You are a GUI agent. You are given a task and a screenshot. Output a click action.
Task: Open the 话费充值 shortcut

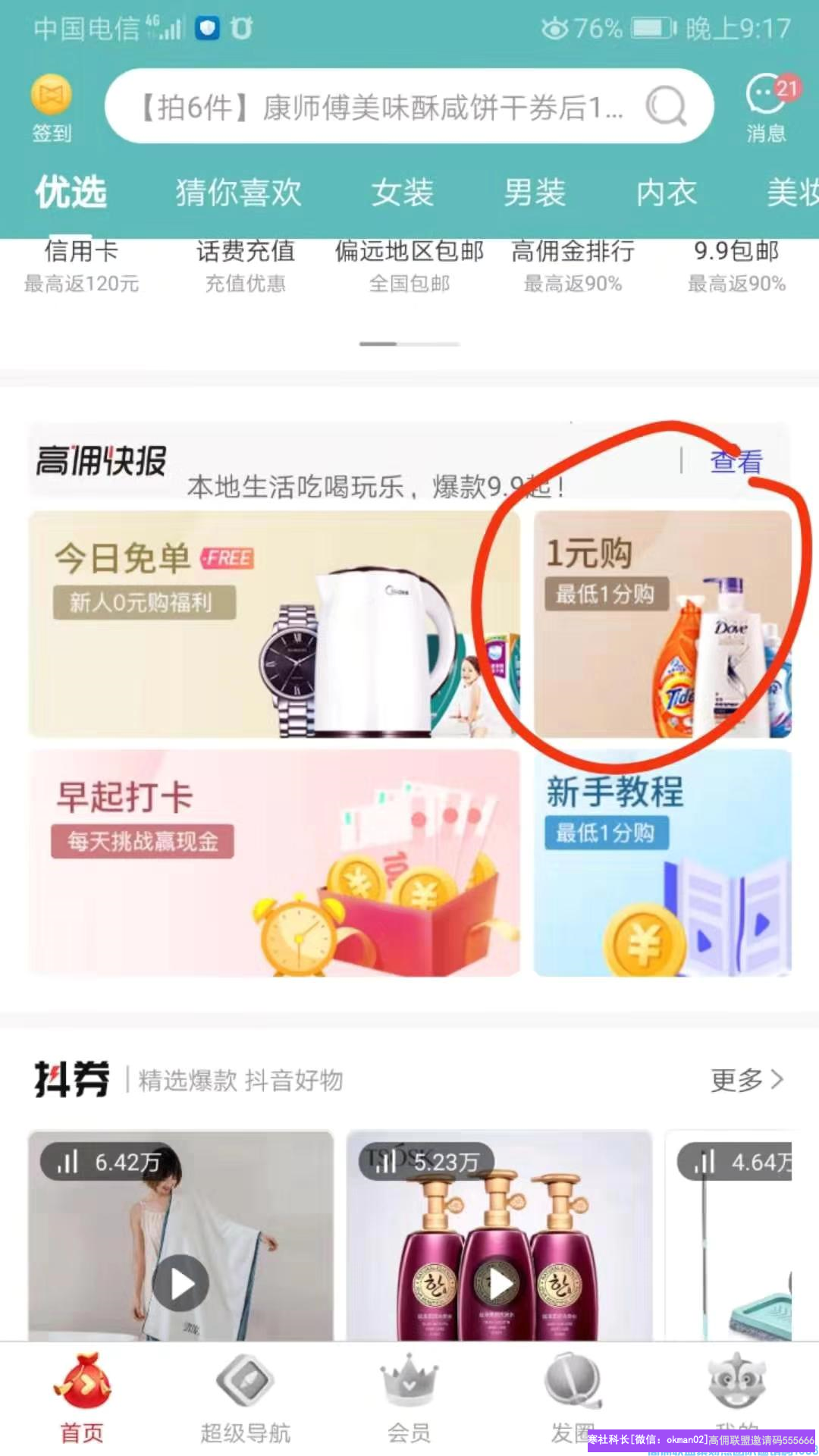tap(245, 265)
